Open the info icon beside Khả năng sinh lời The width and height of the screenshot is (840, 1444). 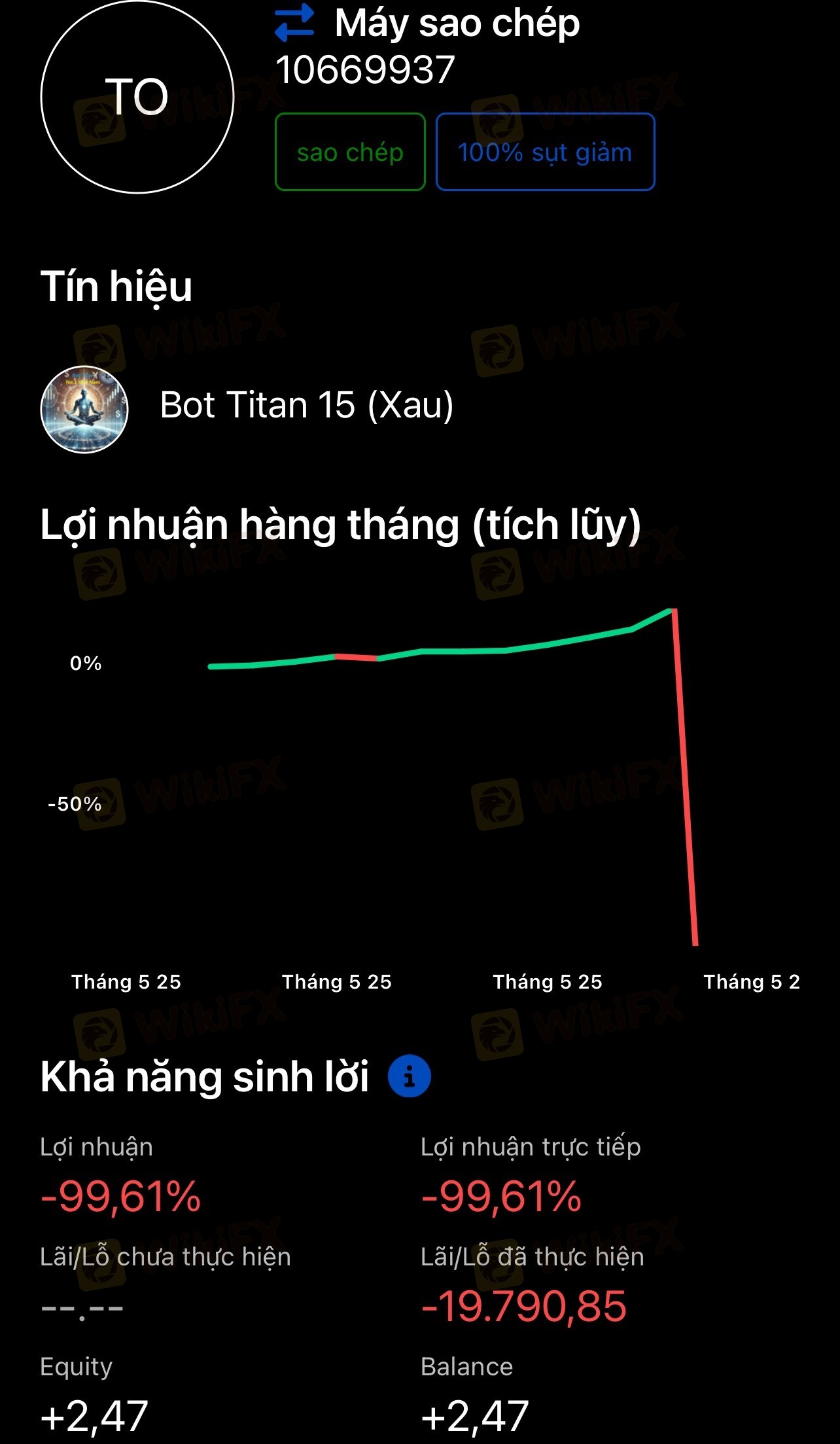pyautogui.click(x=409, y=1076)
